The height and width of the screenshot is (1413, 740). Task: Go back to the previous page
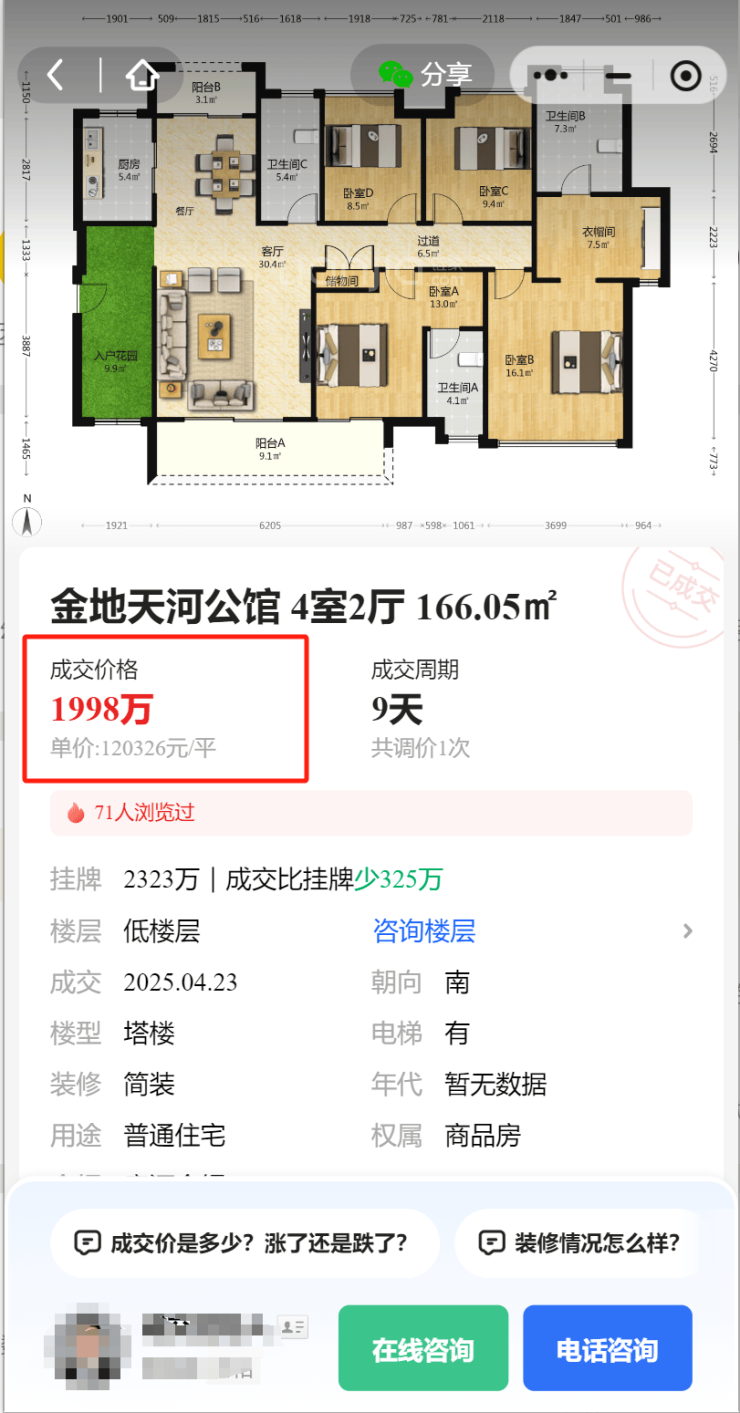tap(56, 75)
